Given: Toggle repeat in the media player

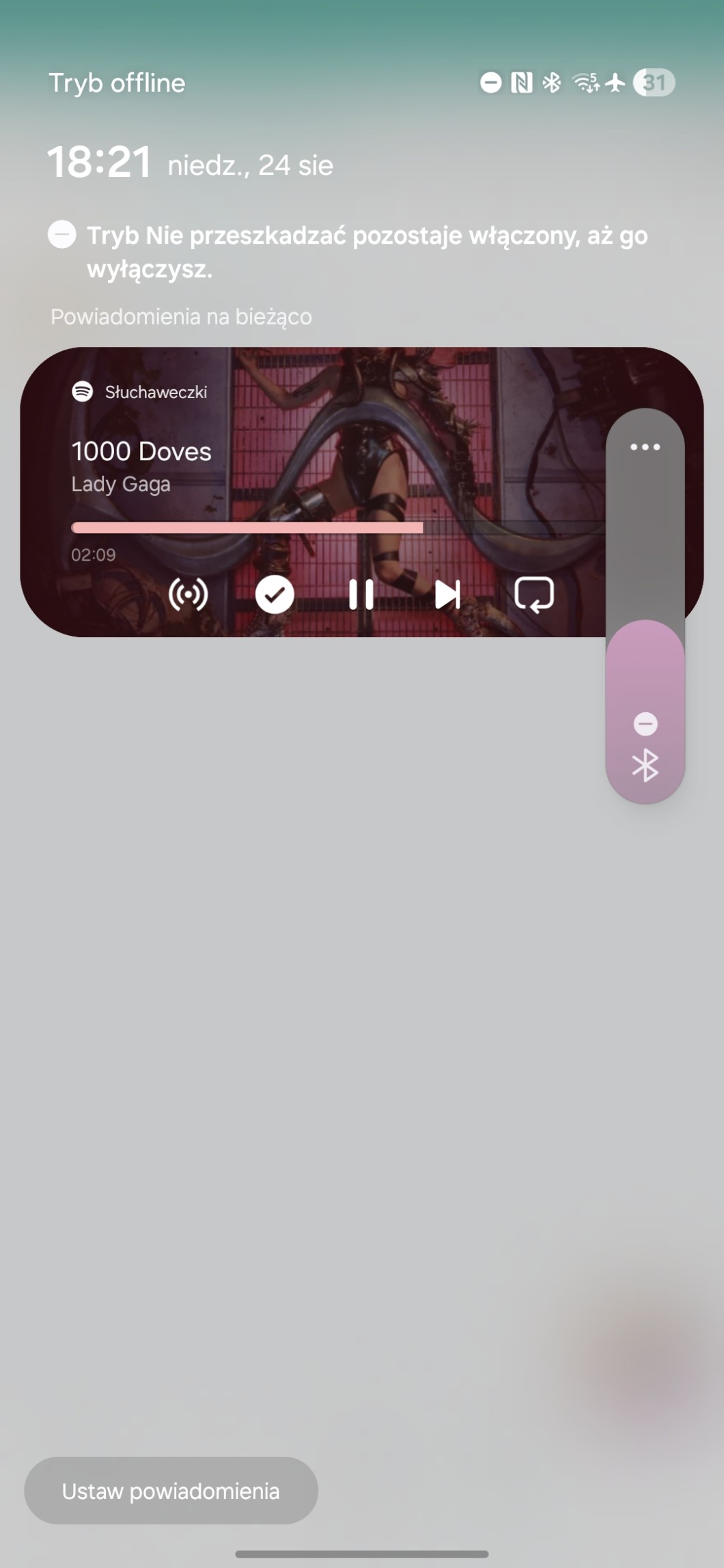Looking at the screenshot, I should tap(534, 594).
